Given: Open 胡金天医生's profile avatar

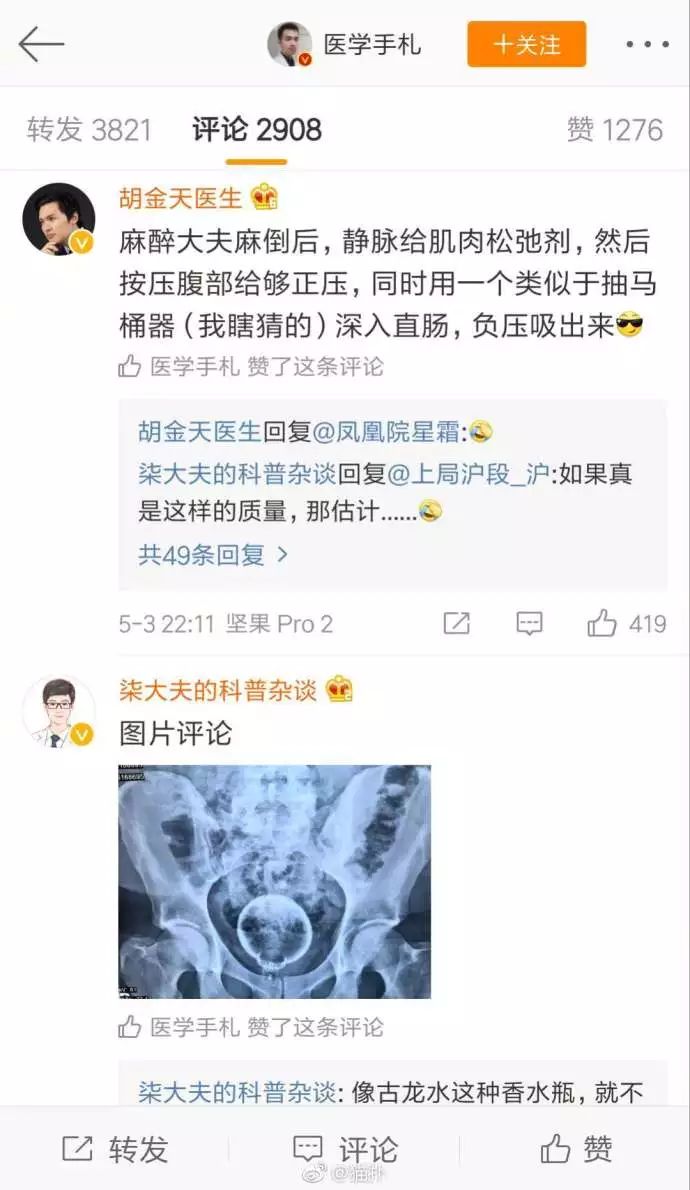Looking at the screenshot, I should point(58,218).
